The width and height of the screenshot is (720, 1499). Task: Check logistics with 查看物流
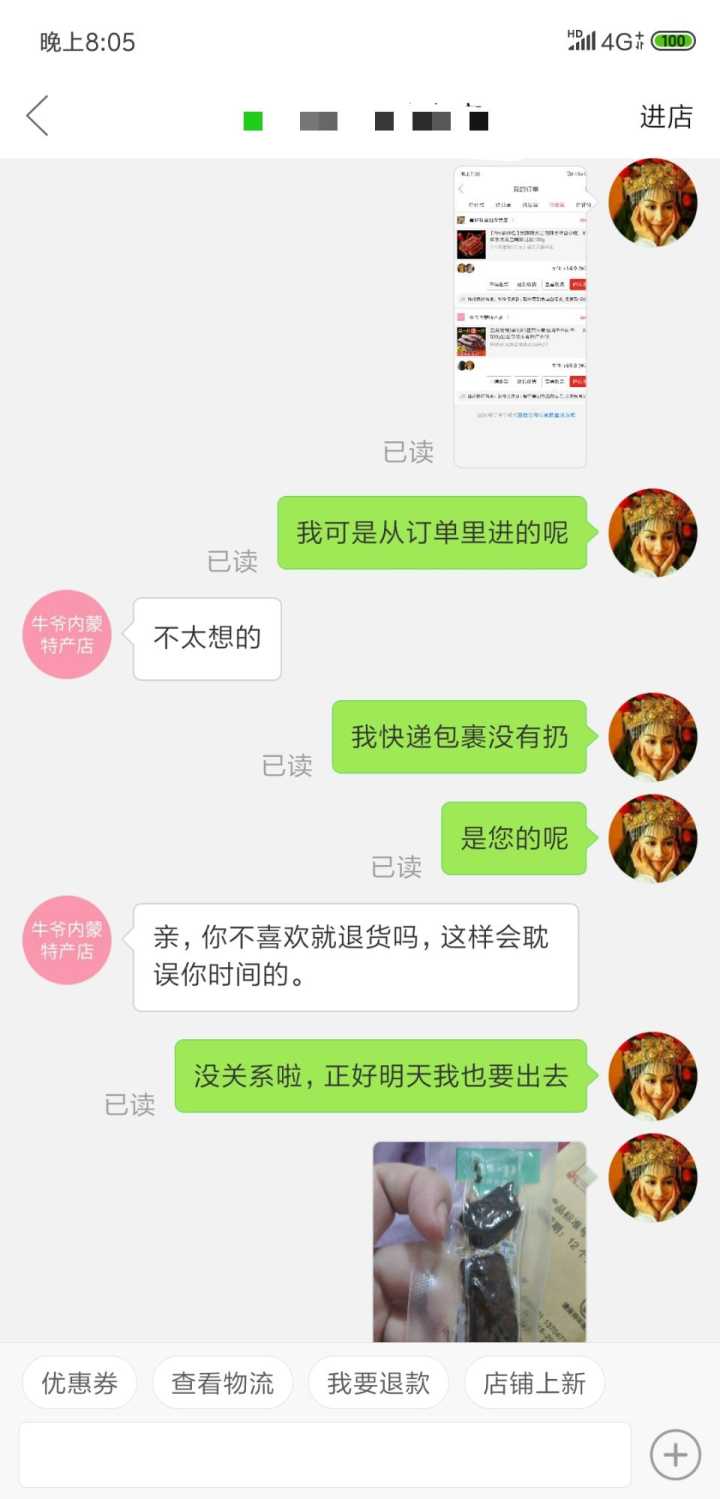[x=222, y=1383]
